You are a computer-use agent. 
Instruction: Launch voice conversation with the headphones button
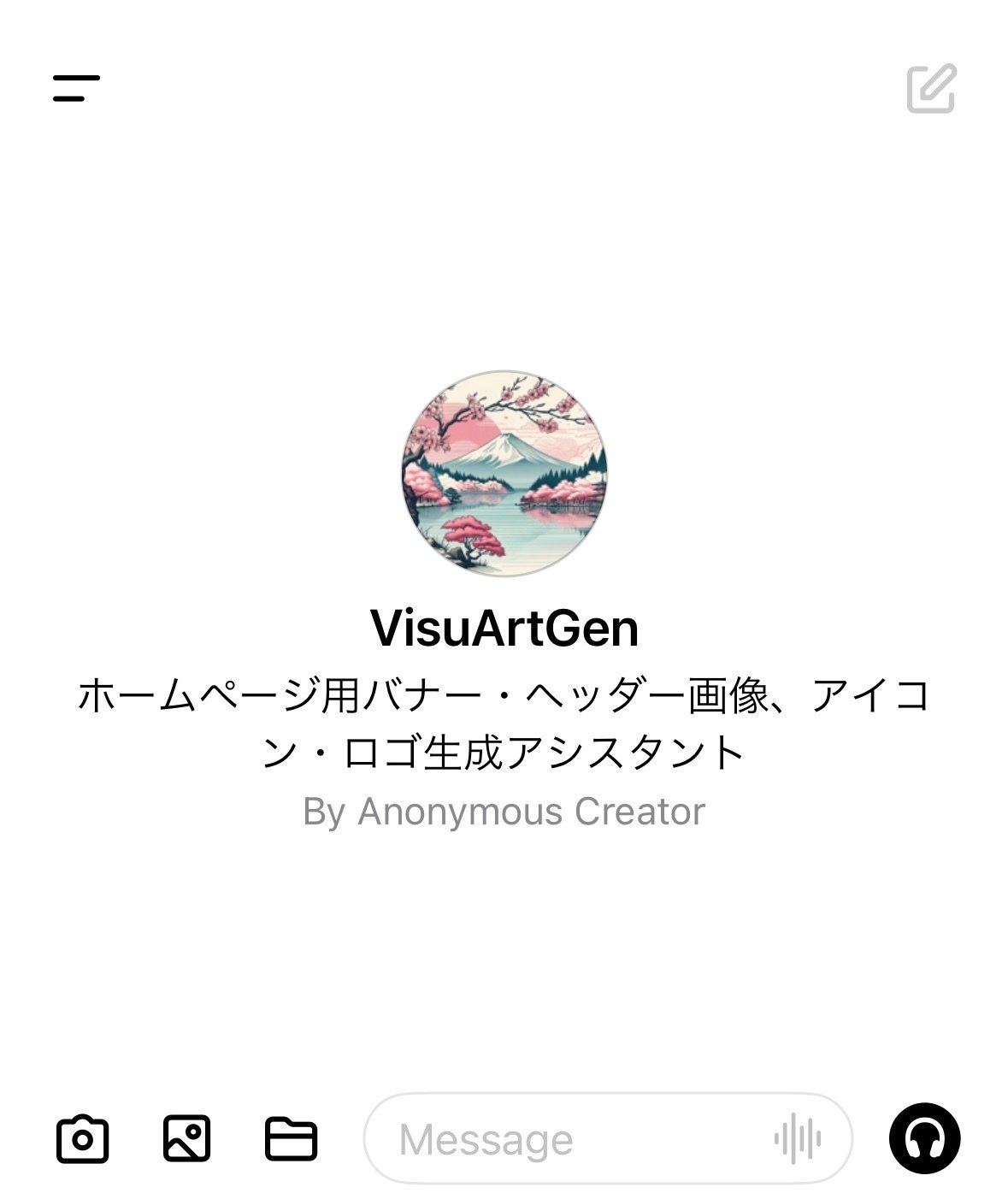pyautogui.click(x=924, y=1139)
